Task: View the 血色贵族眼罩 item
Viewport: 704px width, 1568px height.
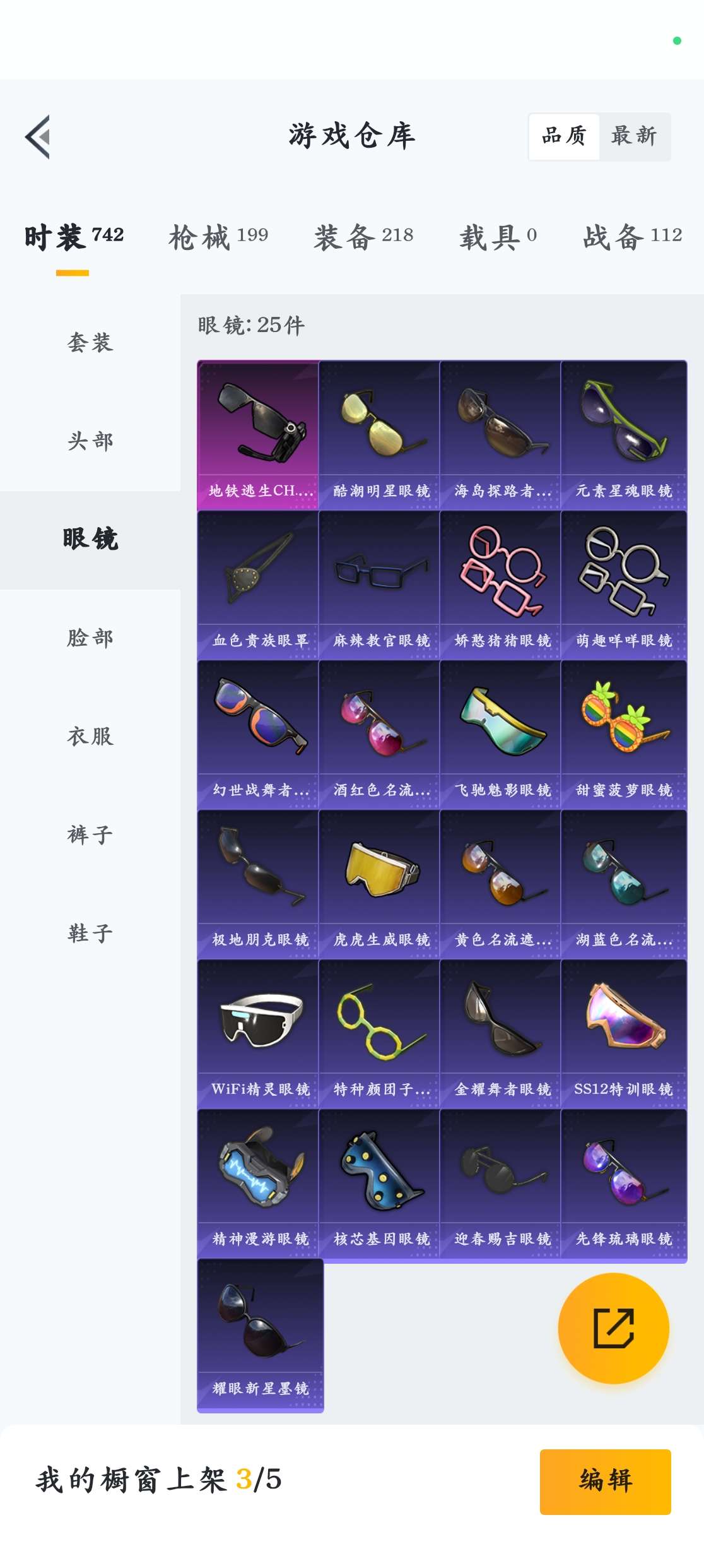Action: coord(258,585)
